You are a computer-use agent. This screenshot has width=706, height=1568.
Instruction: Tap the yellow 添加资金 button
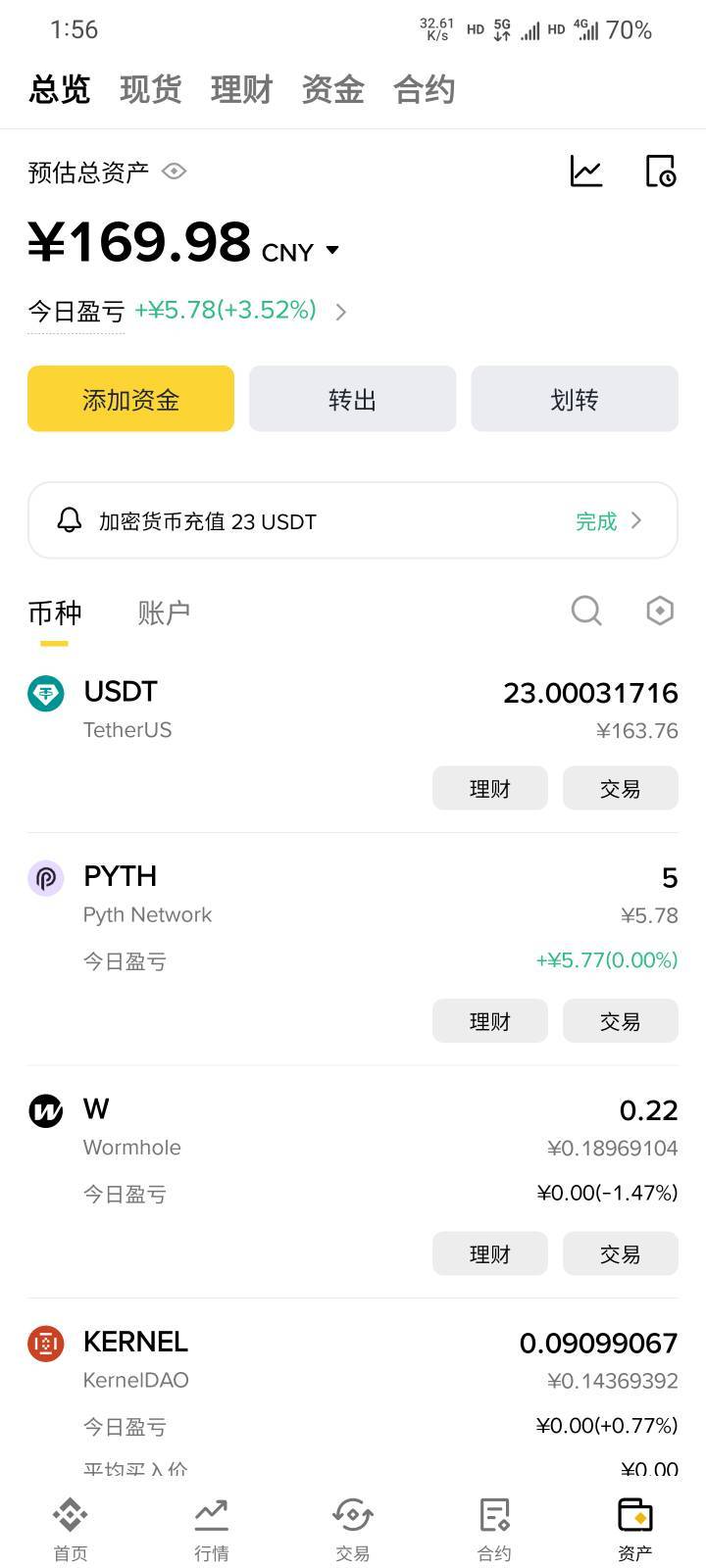click(130, 399)
